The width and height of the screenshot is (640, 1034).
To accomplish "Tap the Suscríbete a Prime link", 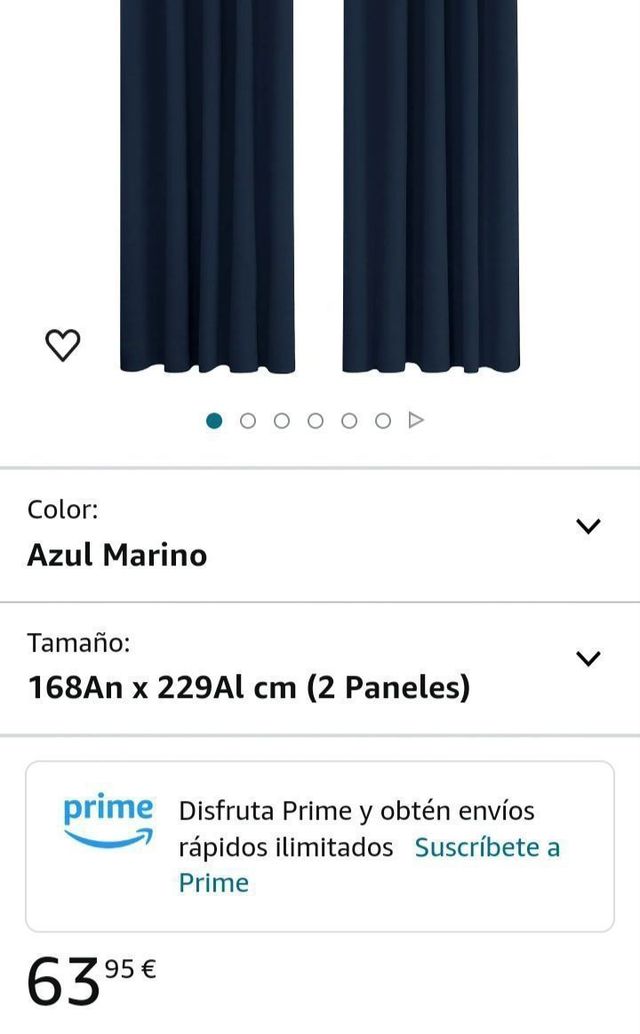I will (486, 848).
